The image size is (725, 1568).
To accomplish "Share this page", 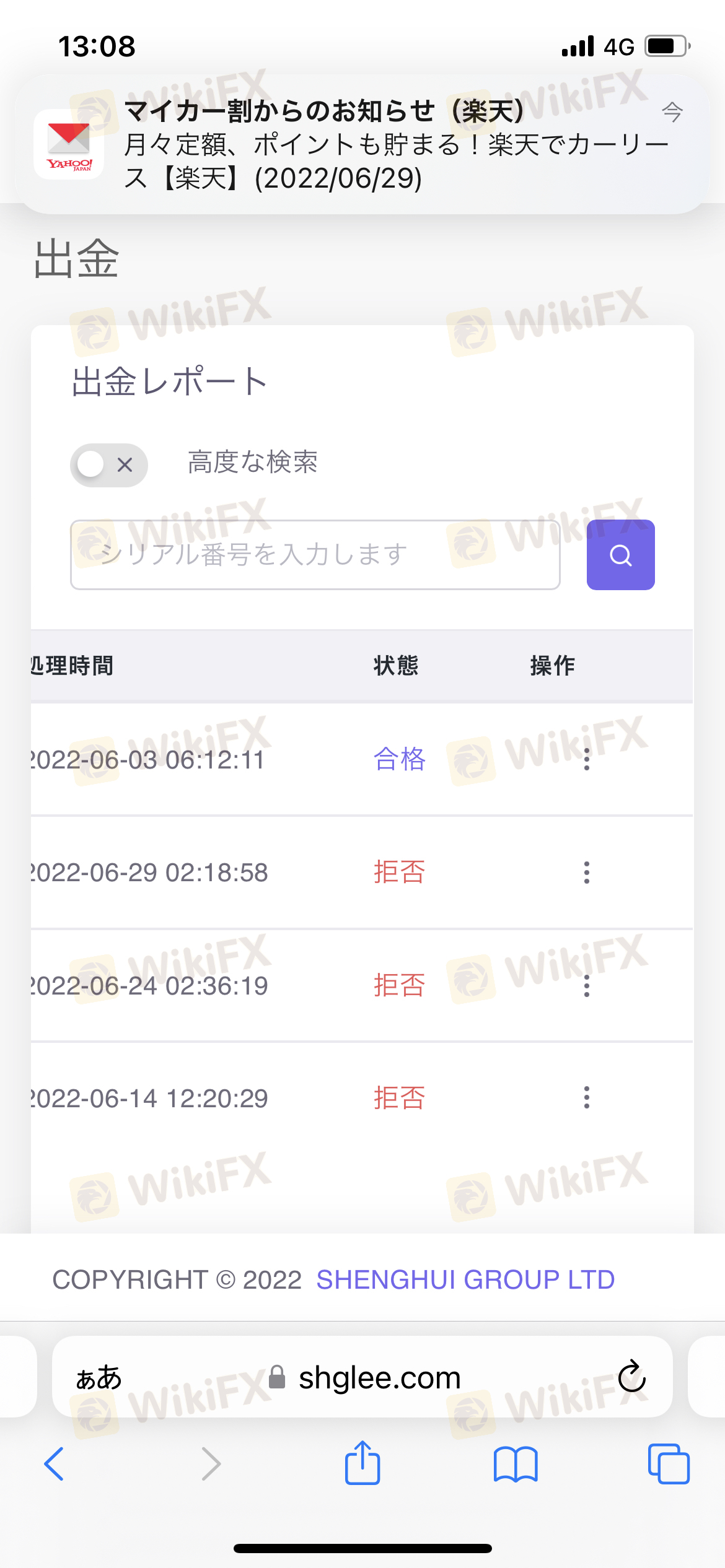I will (362, 1463).
